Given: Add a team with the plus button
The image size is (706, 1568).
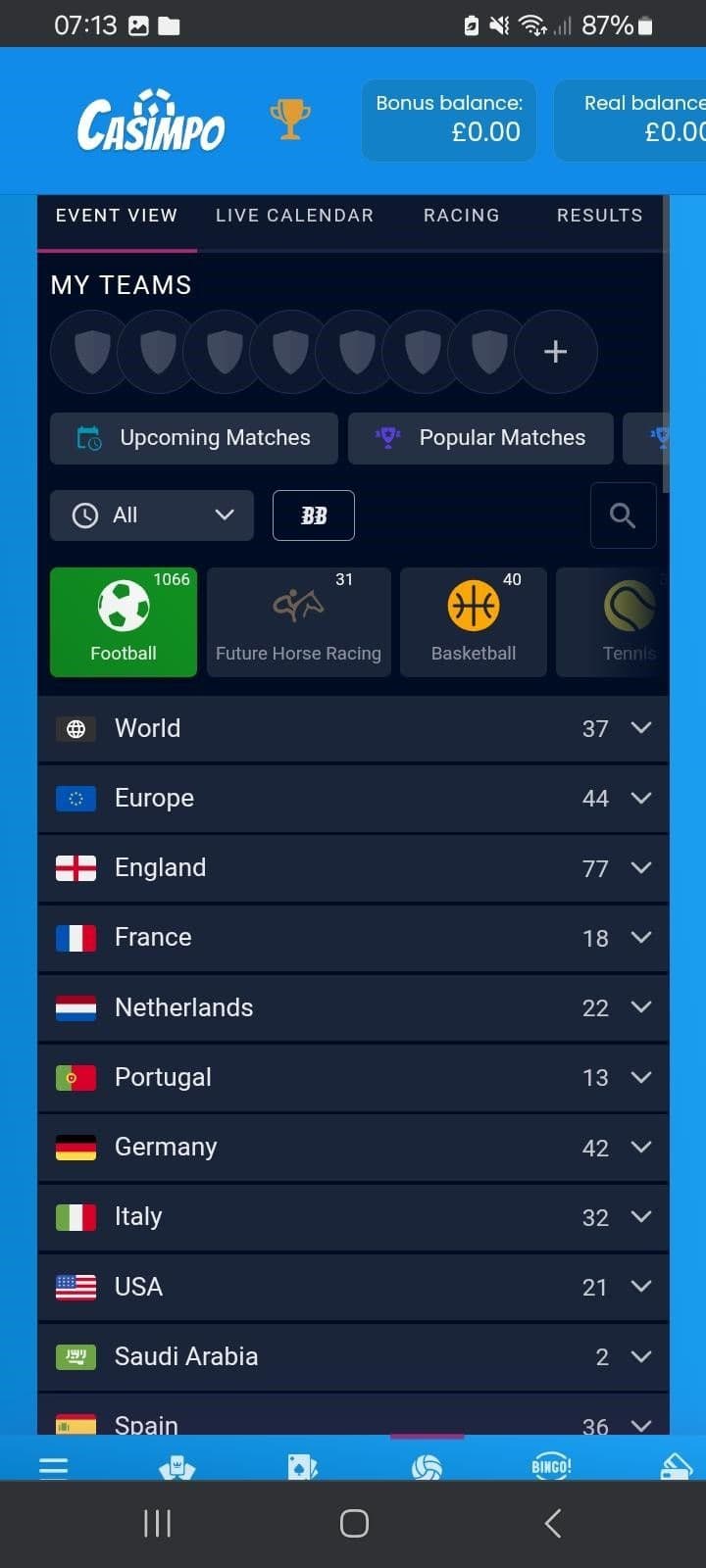Looking at the screenshot, I should [x=556, y=351].
